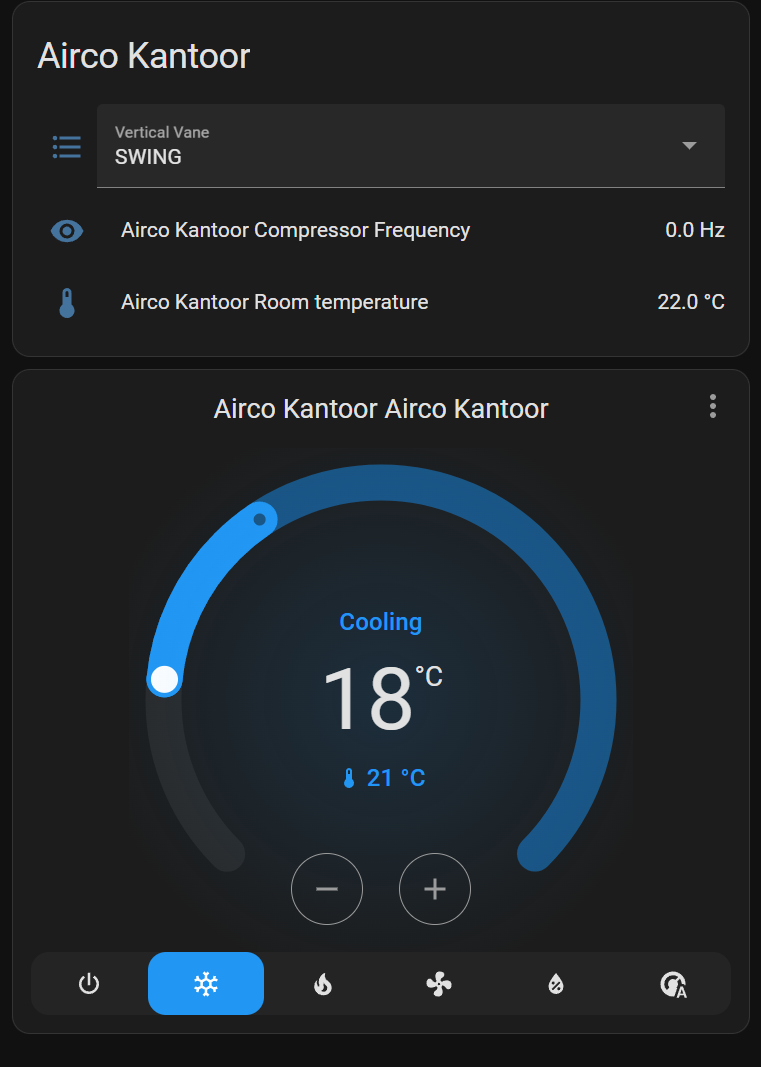Tap the temperature dial handle

coord(164,680)
